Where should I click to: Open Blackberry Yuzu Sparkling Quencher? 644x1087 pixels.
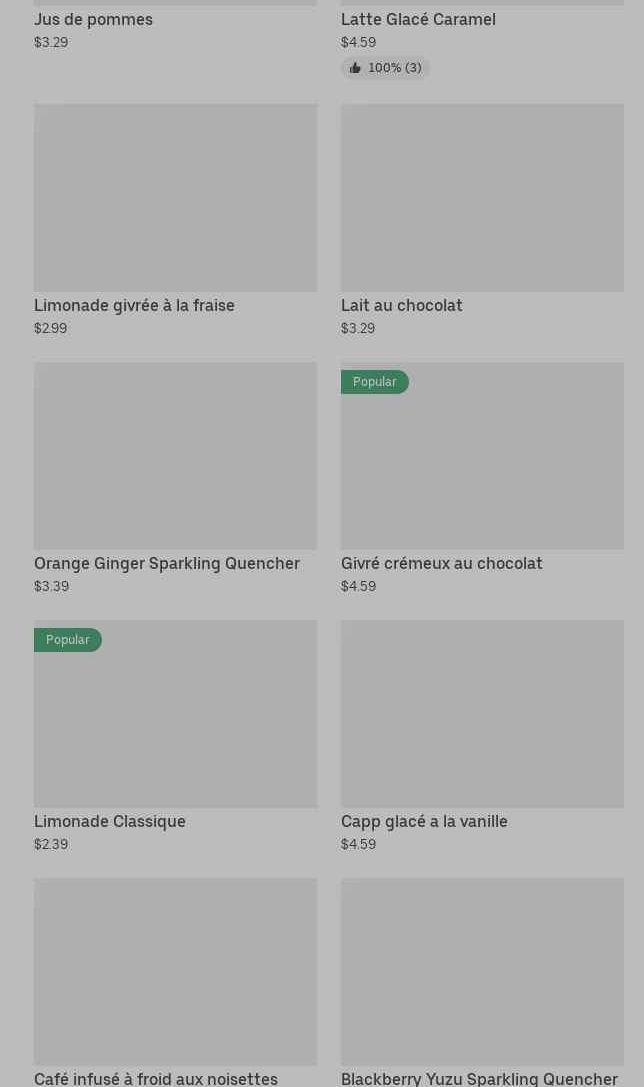[x=482, y=972]
